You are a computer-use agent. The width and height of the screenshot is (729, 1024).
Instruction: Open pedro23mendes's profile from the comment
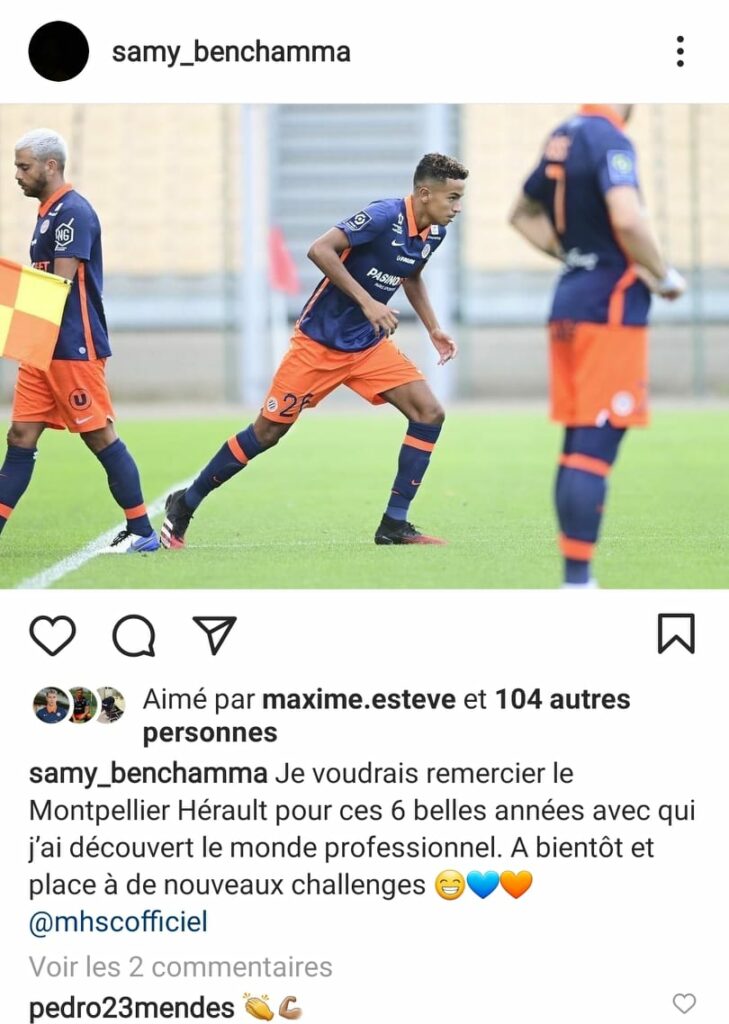(x=131, y=1007)
